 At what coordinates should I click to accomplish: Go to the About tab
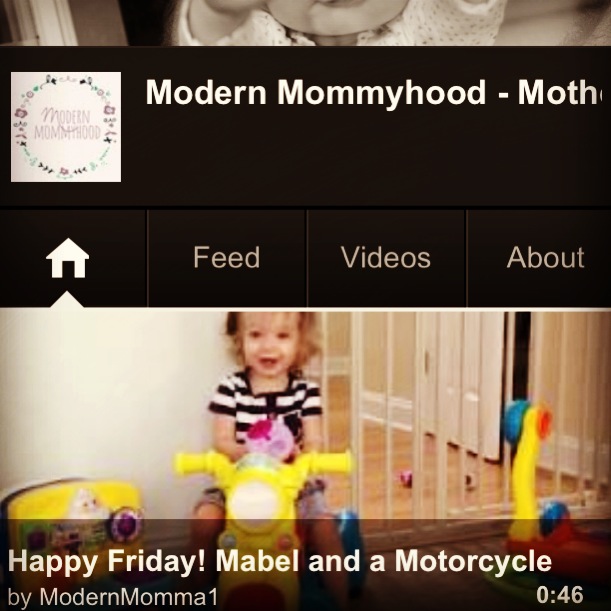(545, 258)
